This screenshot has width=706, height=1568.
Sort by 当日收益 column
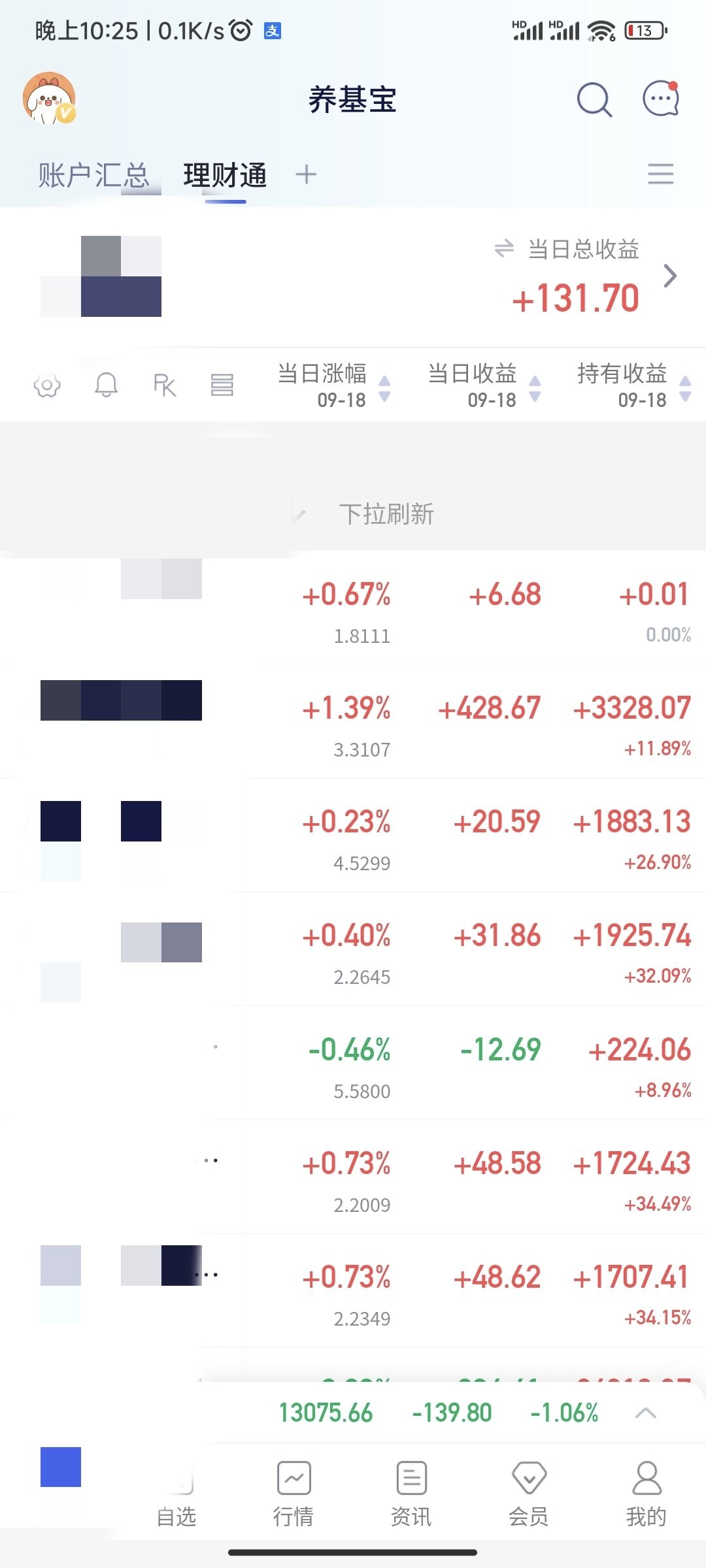tap(484, 385)
